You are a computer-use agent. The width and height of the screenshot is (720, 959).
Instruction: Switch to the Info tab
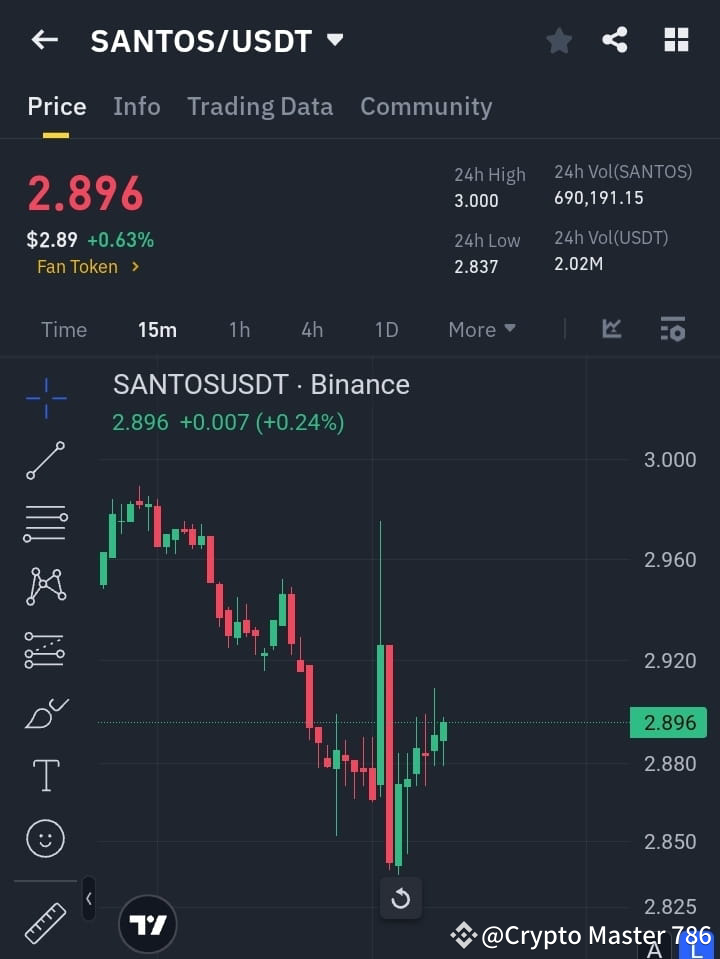[x=136, y=106]
